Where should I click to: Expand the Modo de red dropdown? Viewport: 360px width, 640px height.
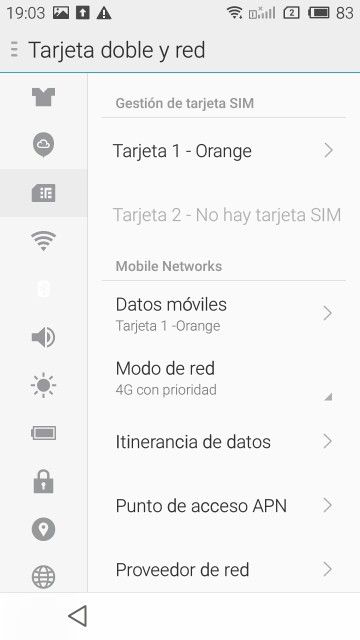coord(224,378)
